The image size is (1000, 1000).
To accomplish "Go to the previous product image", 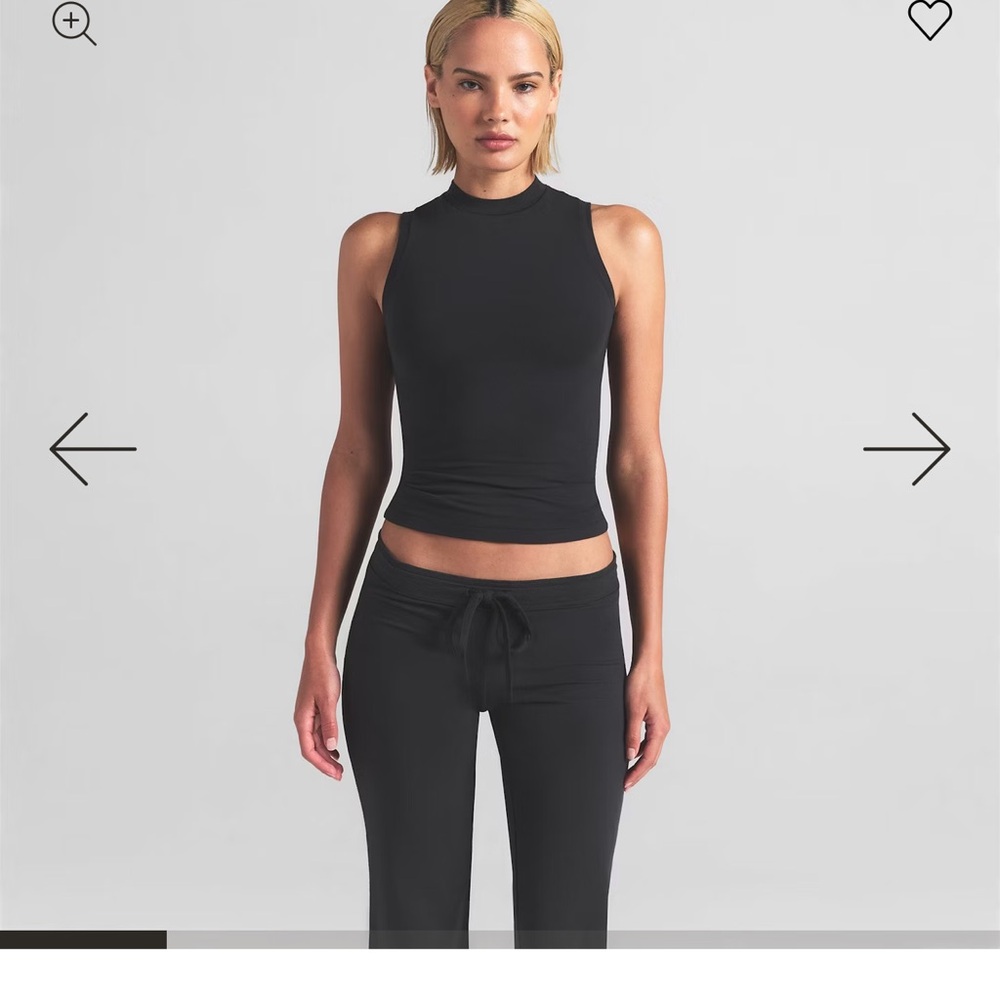I will [93, 449].
